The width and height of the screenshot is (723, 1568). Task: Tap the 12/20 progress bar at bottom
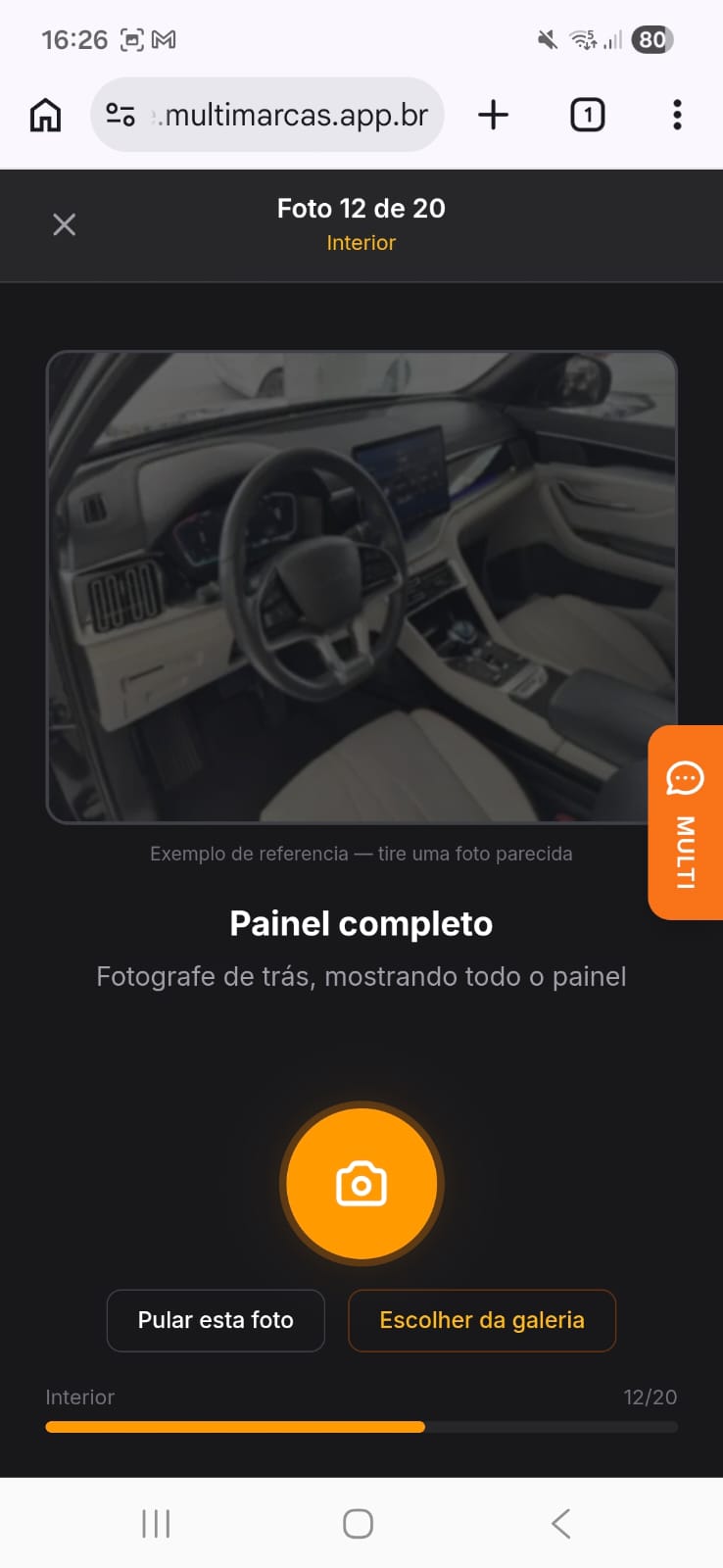click(361, 1427)
